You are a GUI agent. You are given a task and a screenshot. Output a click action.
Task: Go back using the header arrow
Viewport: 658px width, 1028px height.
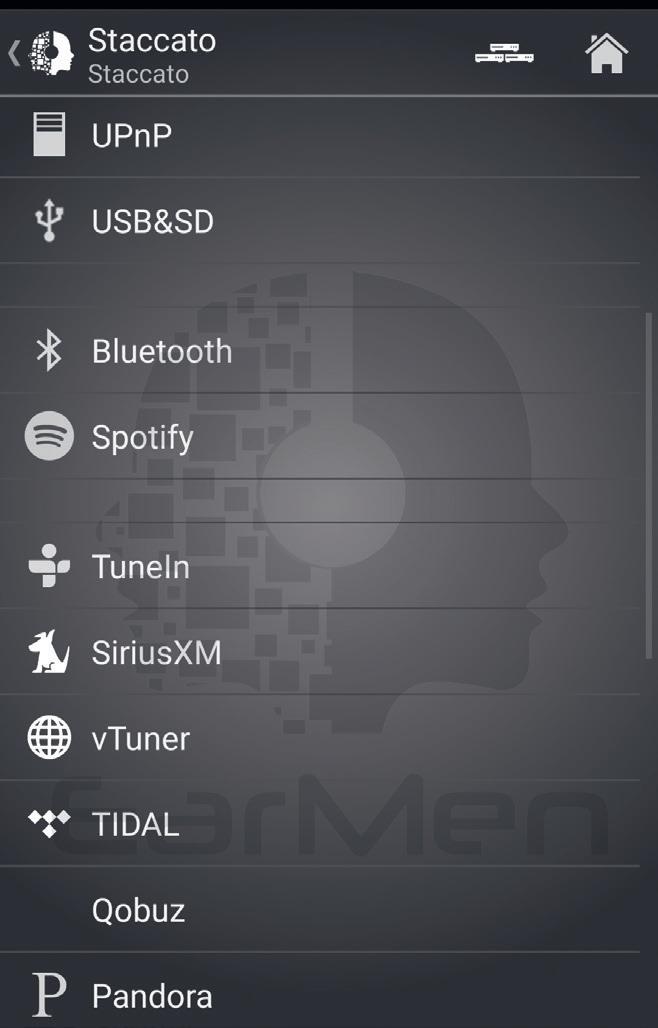coord(14,53)
